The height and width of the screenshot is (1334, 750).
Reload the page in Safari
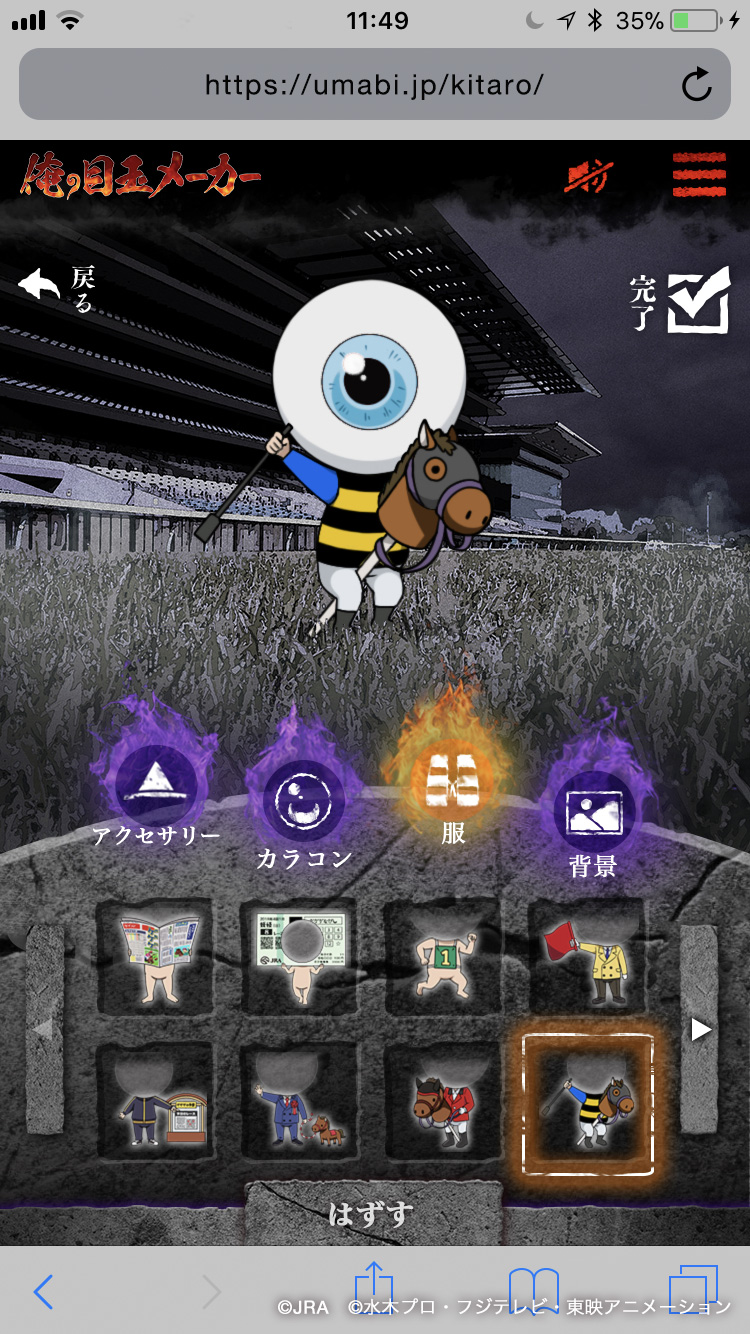click(696, 85)
